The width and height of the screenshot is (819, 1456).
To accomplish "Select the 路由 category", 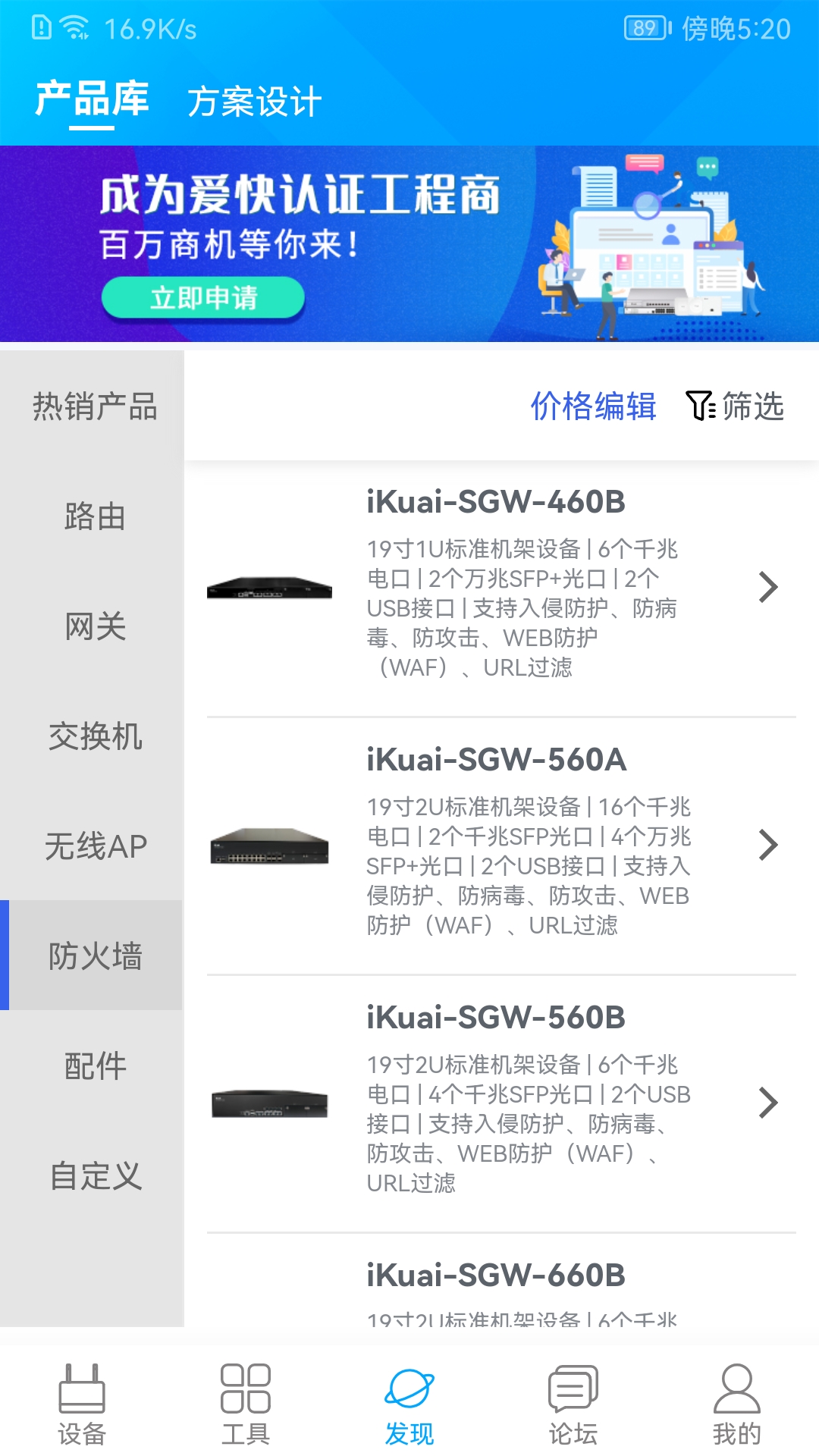I will click(95, 516).
